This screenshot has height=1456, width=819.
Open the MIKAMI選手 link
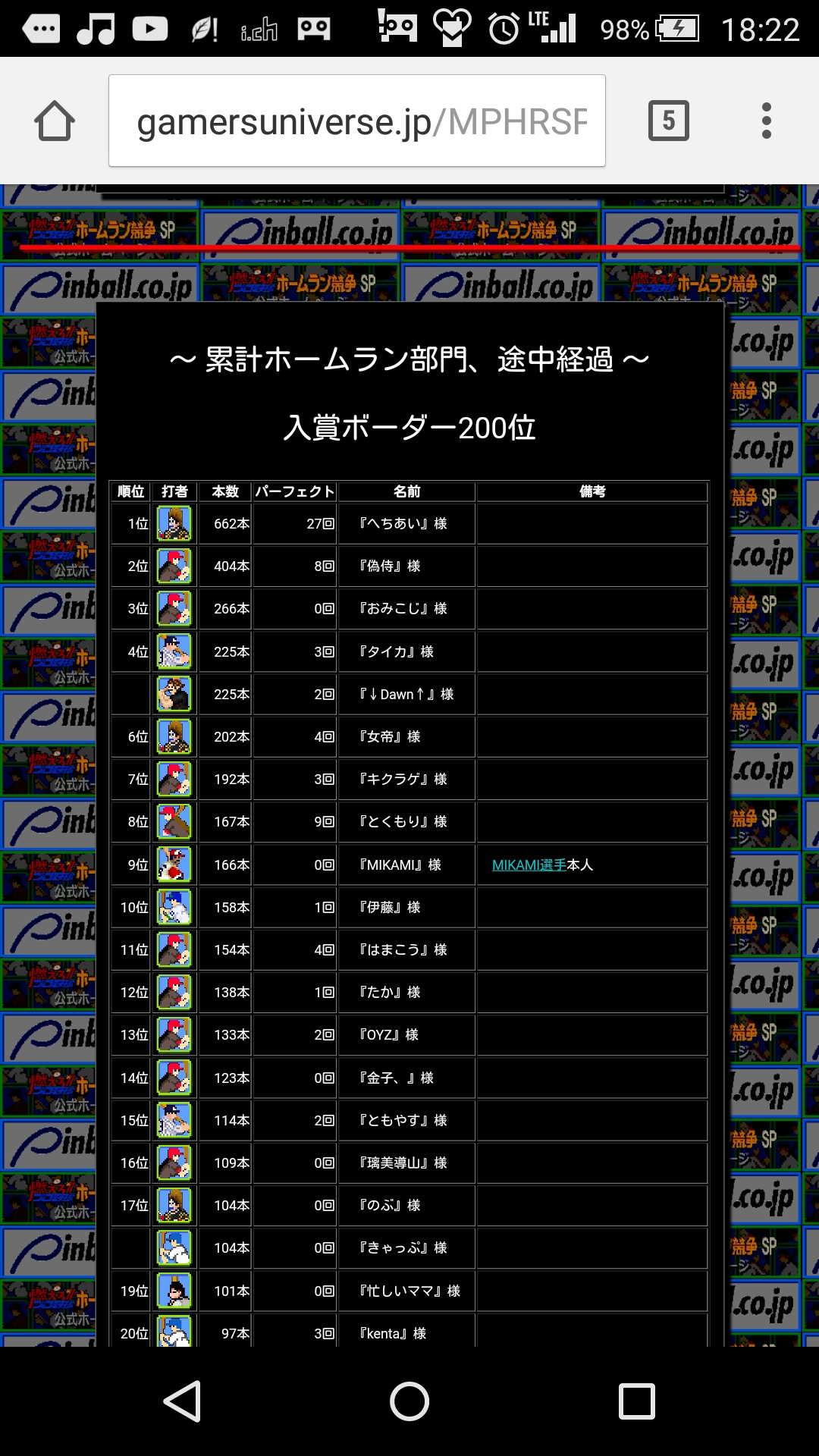click(529, 865)
